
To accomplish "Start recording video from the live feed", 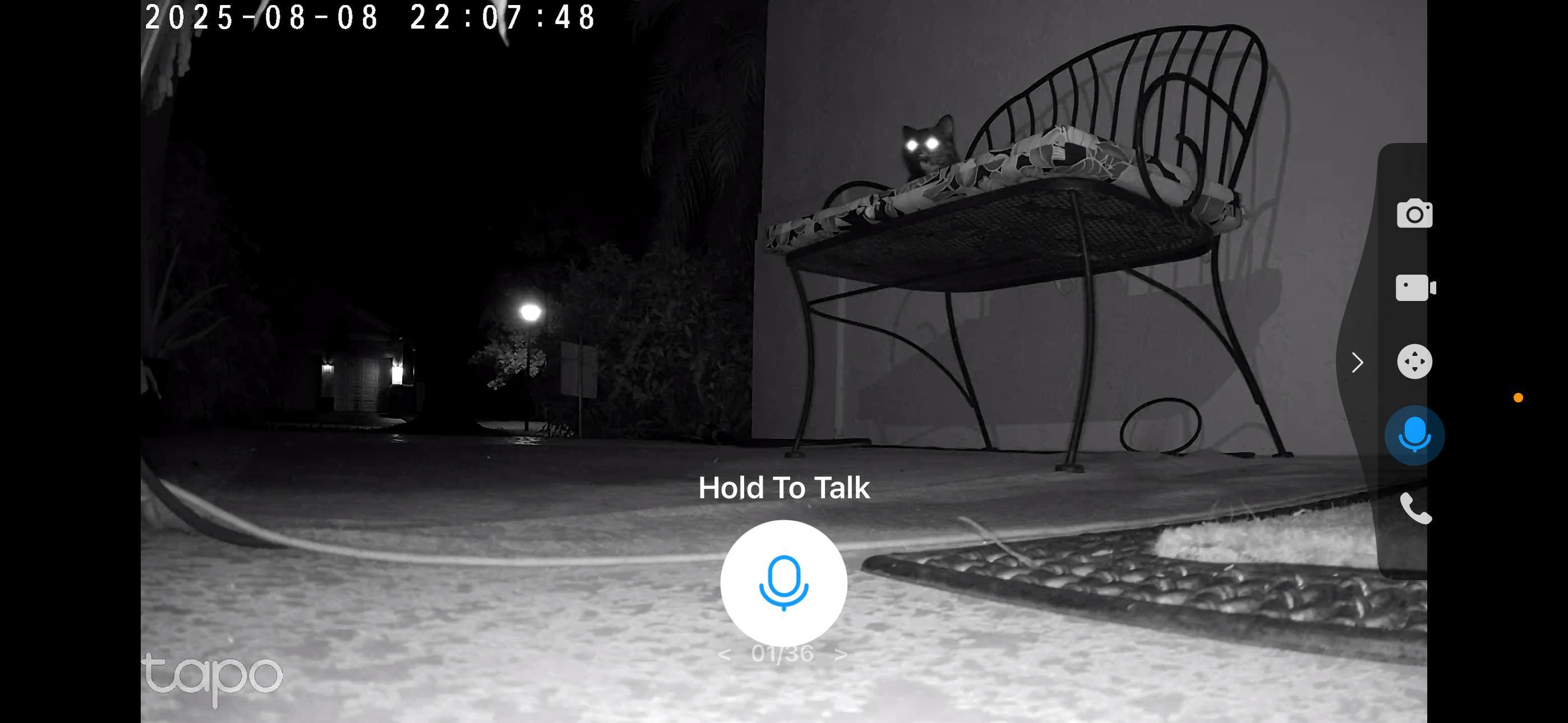I will pos(1414,288).
